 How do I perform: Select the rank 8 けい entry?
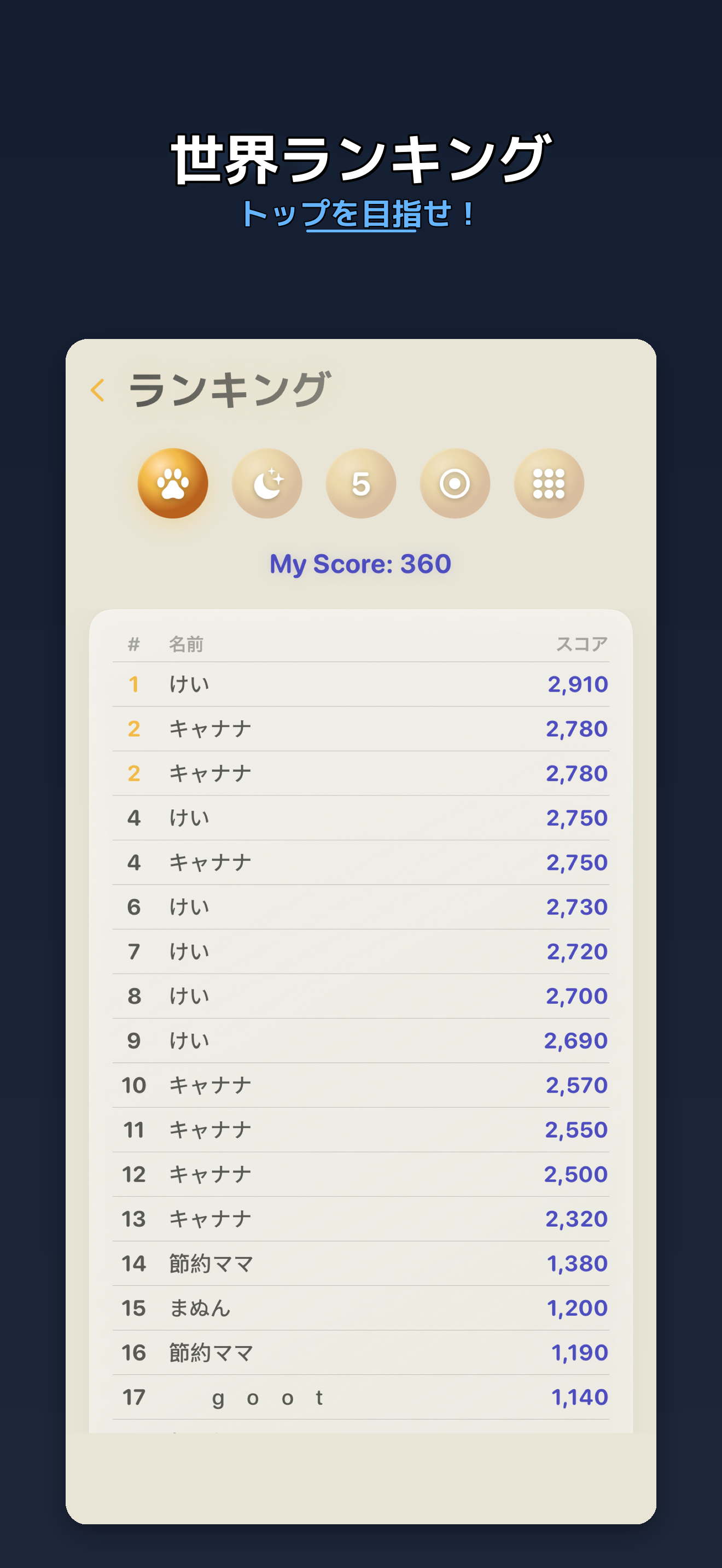[x=360, y=996]
